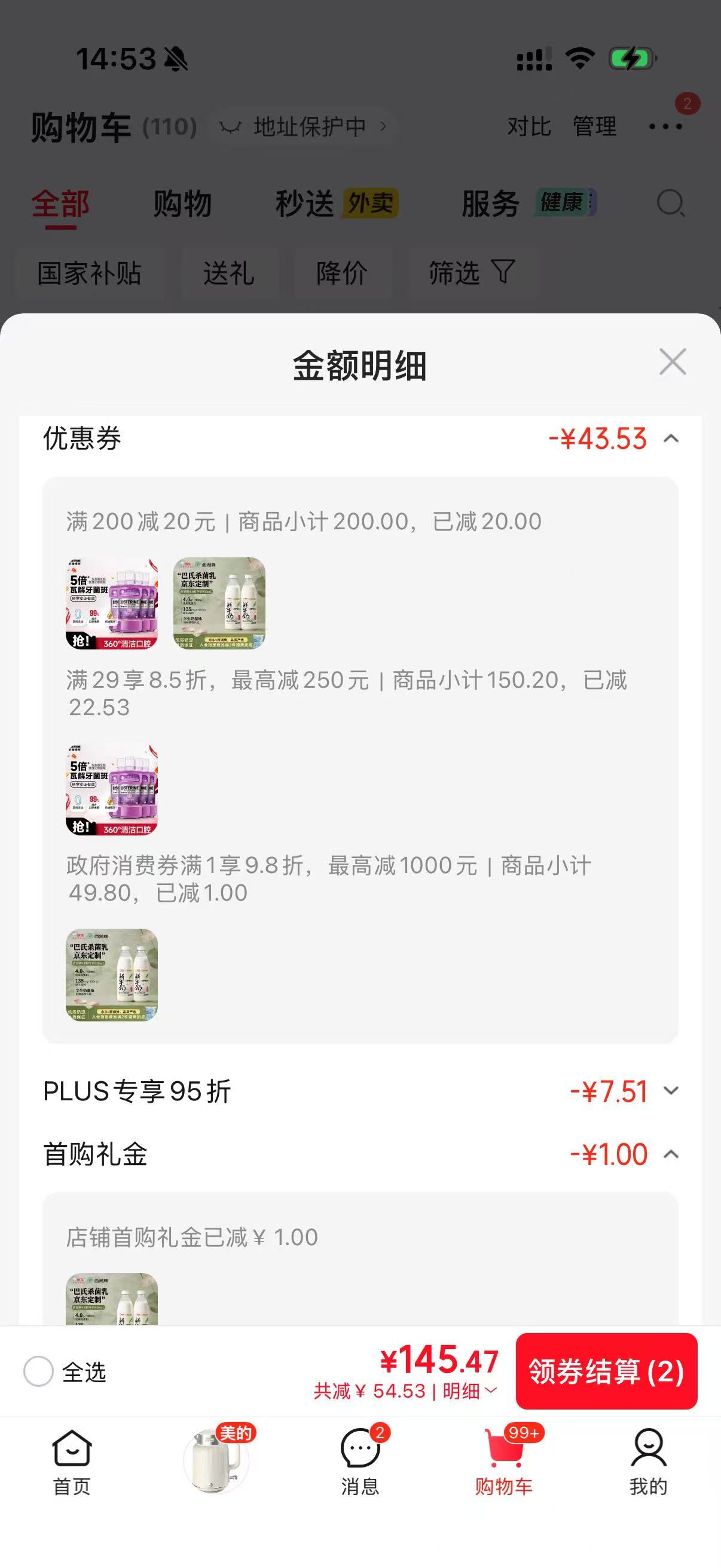
Task: Close the 金额明细 panel
Action: coord(673,362)
